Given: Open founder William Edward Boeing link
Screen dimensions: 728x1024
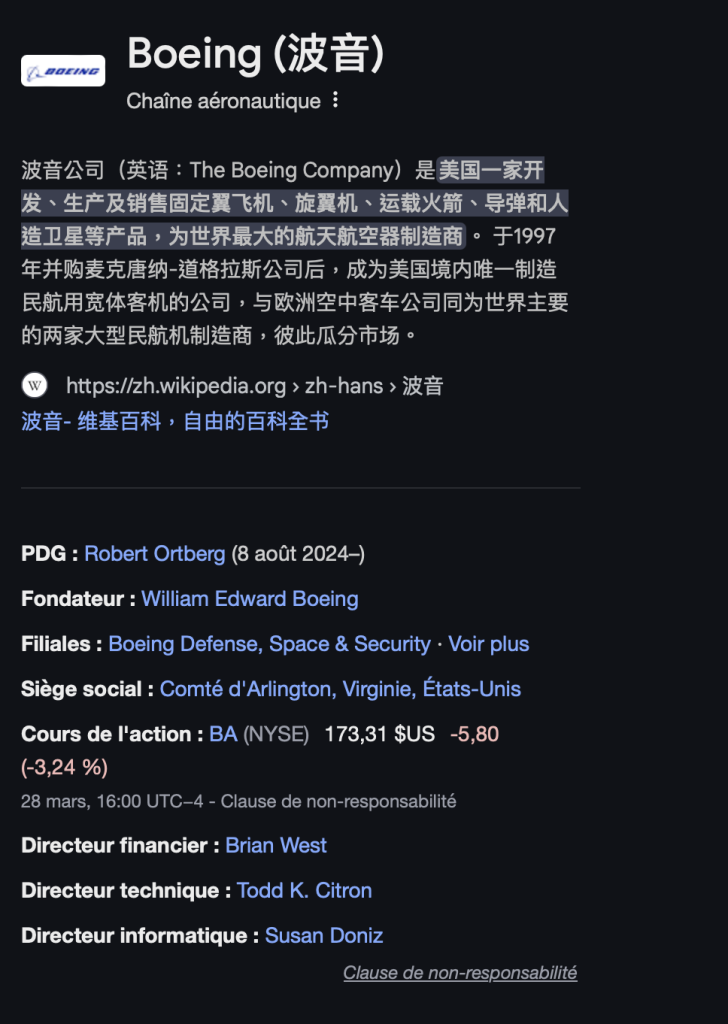Looking at the screenshot, I should coord(249,599).
